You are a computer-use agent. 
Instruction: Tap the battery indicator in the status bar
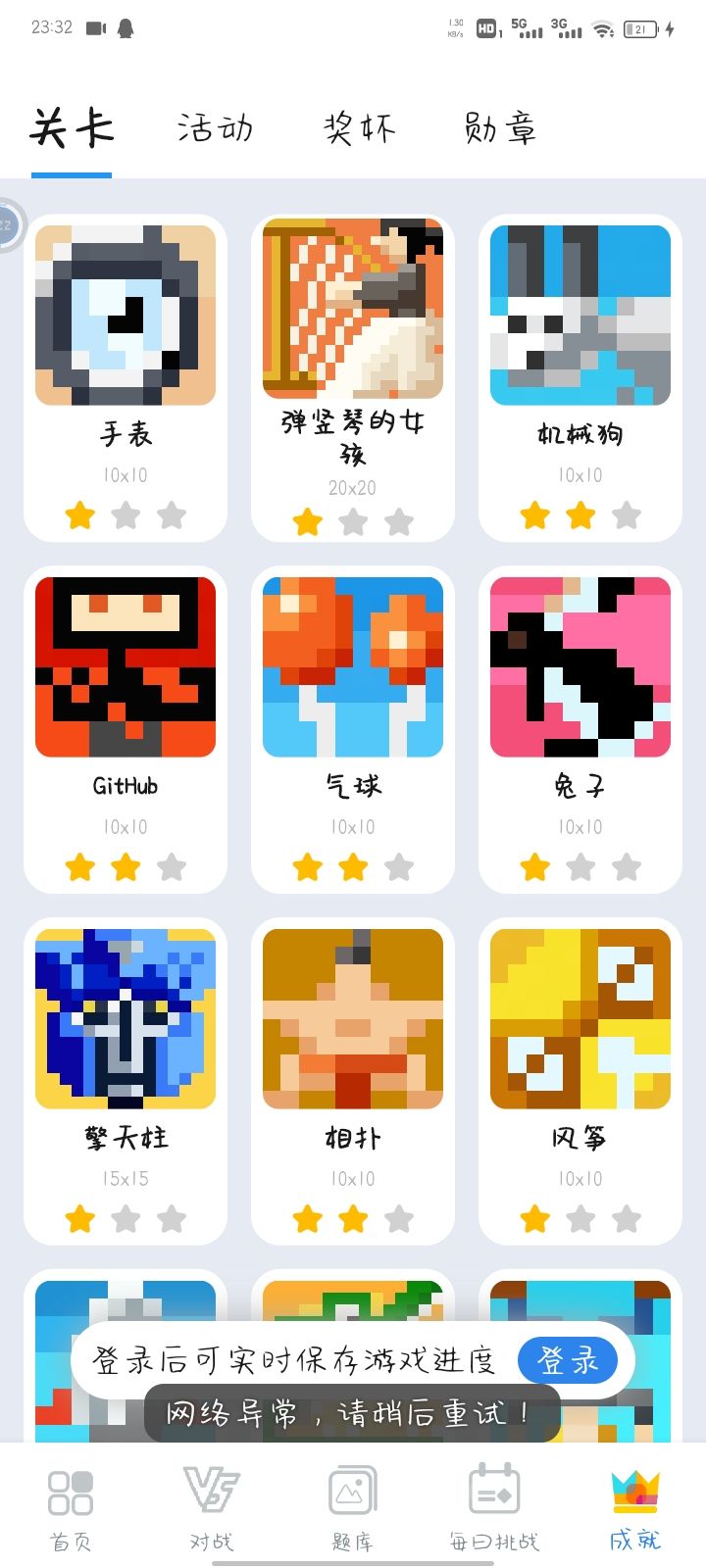[638, 29]
